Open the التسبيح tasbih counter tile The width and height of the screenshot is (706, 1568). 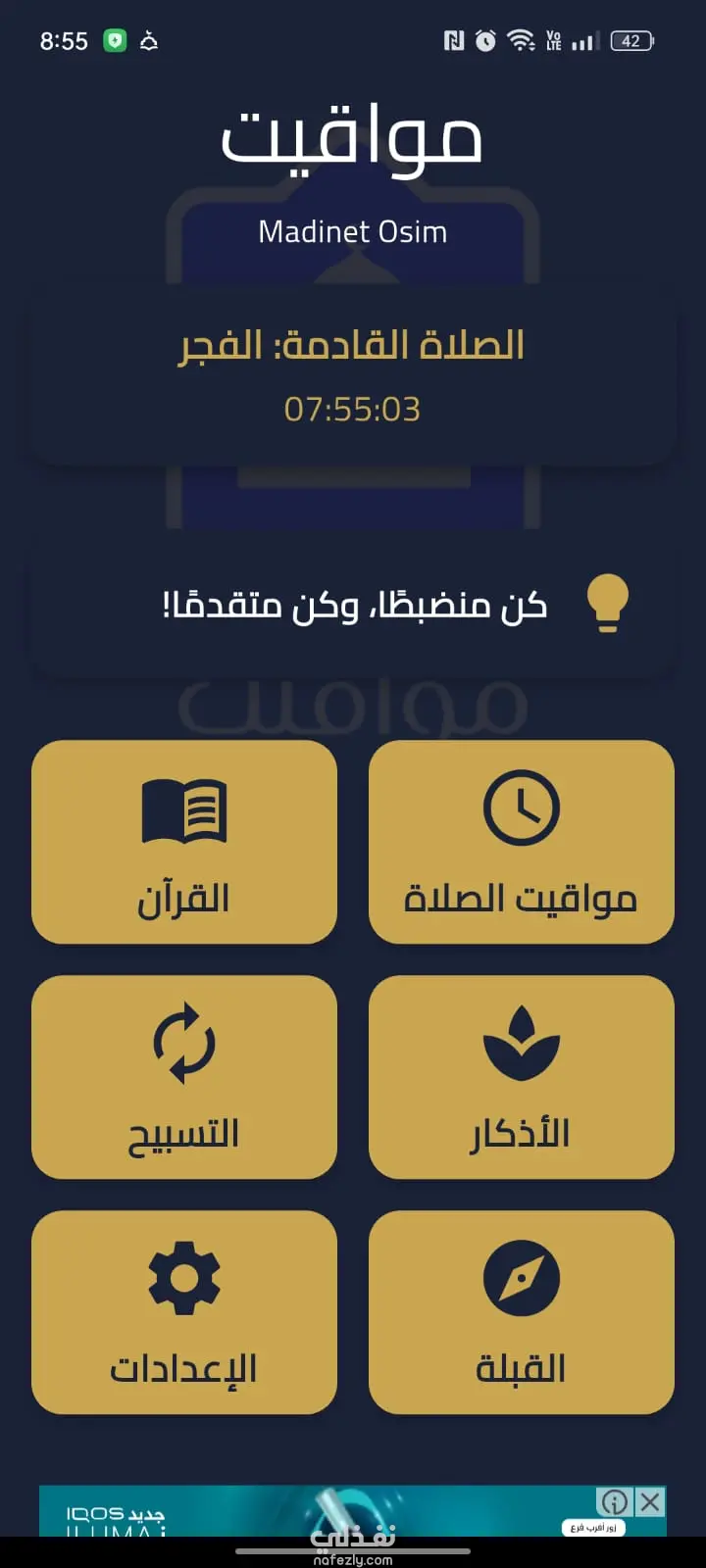point(184,1077)
